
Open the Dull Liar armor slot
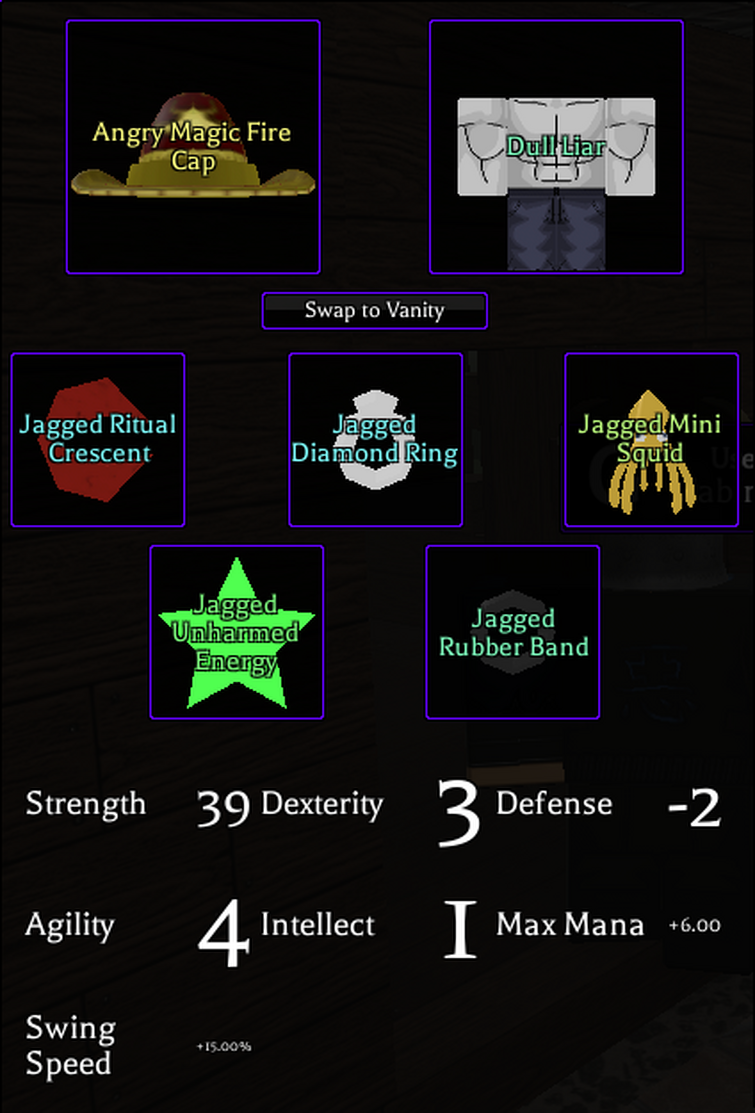point(556,146)
